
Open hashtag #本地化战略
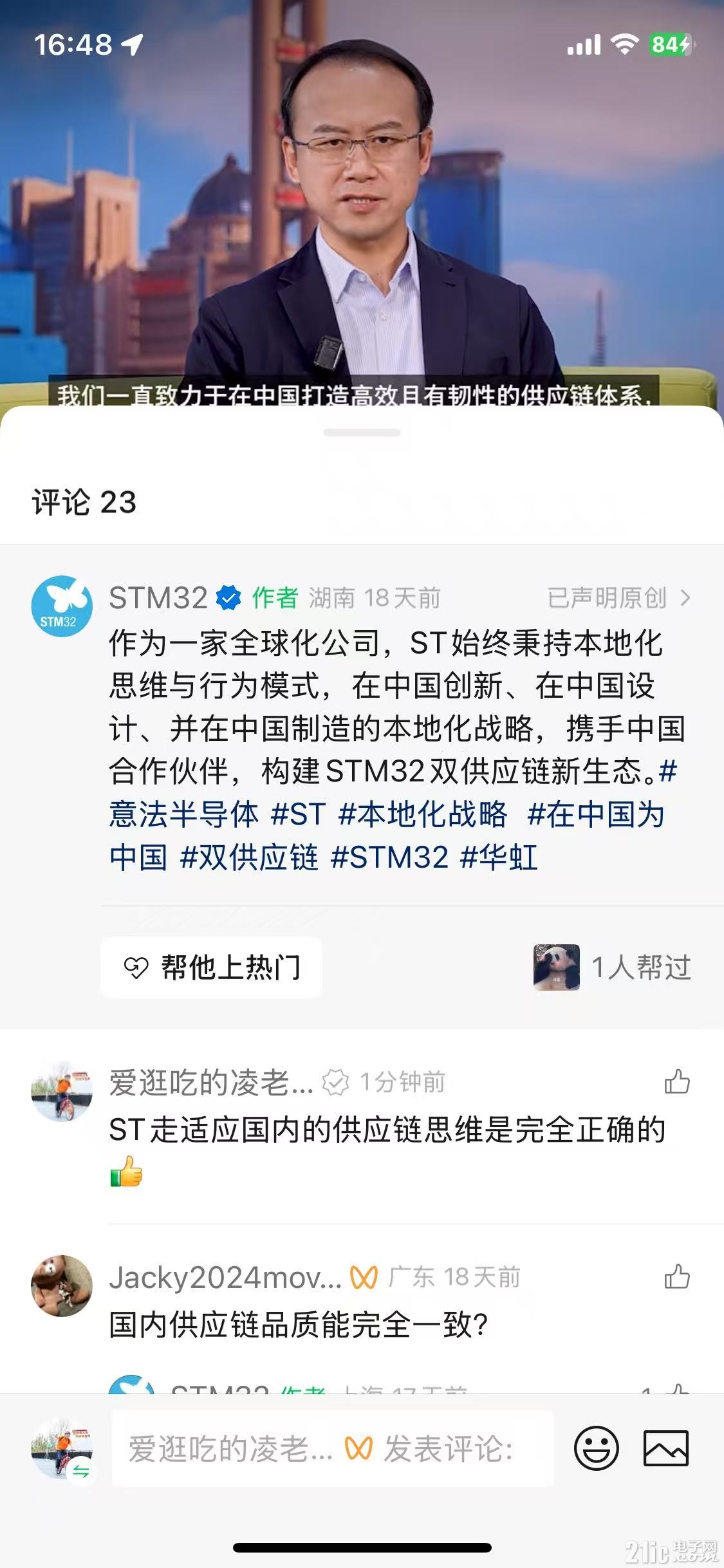(423, 814)
